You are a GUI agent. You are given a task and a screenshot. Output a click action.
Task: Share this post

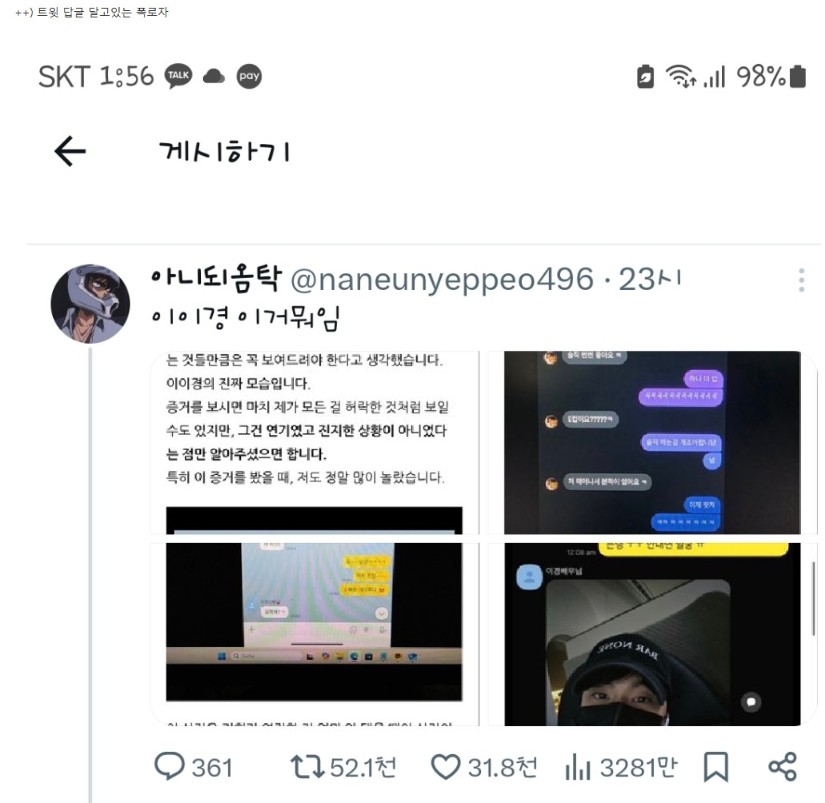781,767
